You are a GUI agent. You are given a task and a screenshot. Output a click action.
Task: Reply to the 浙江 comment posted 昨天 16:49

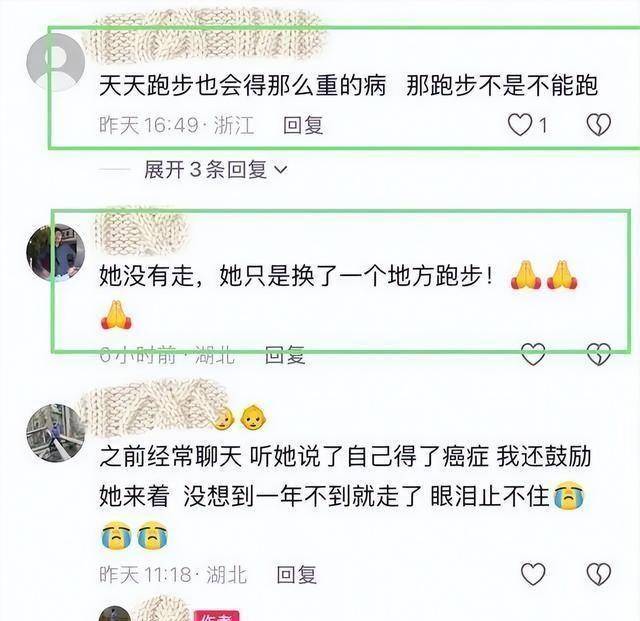(x=303, y=125)
